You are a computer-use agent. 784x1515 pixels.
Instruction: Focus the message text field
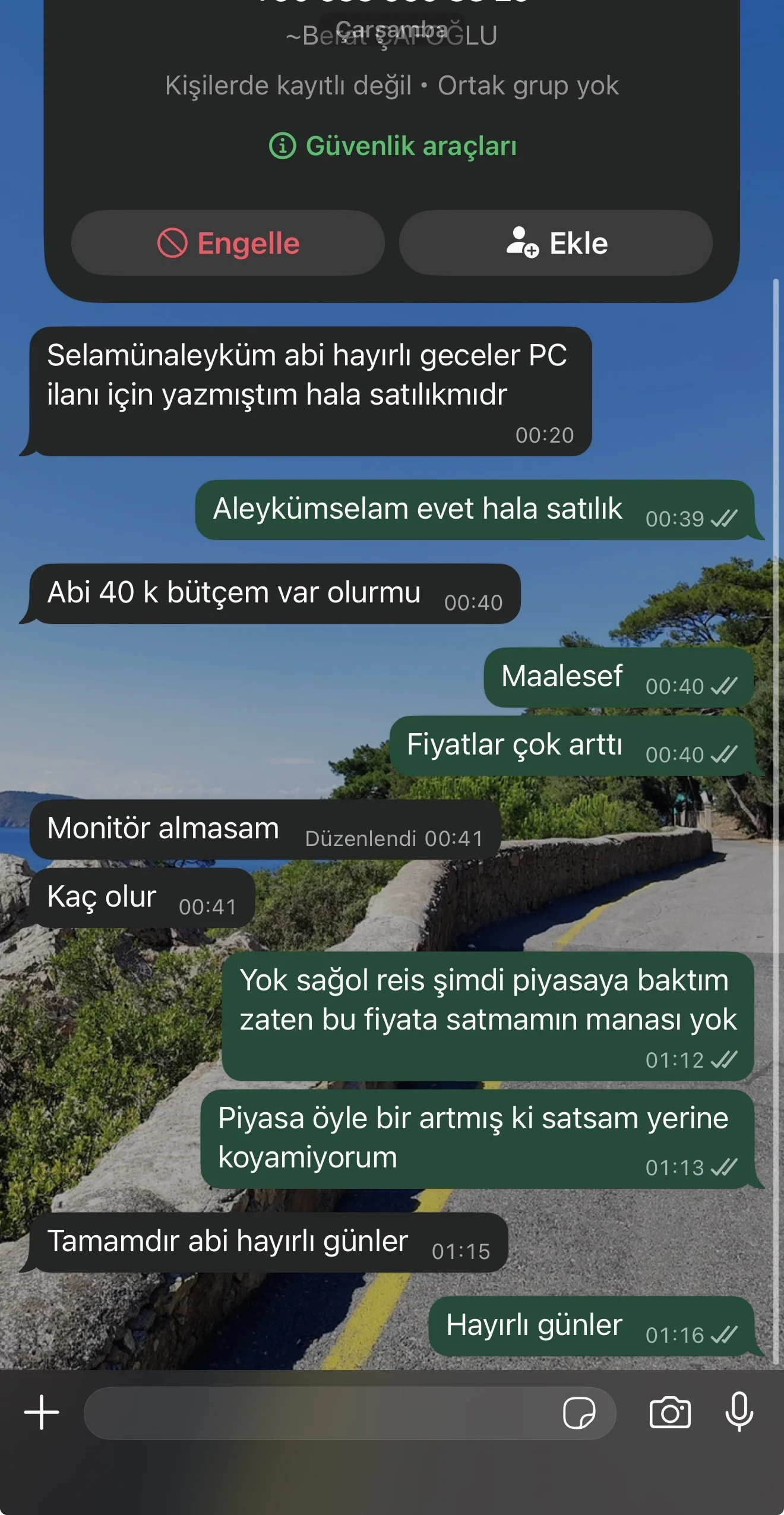[321, 1413]
